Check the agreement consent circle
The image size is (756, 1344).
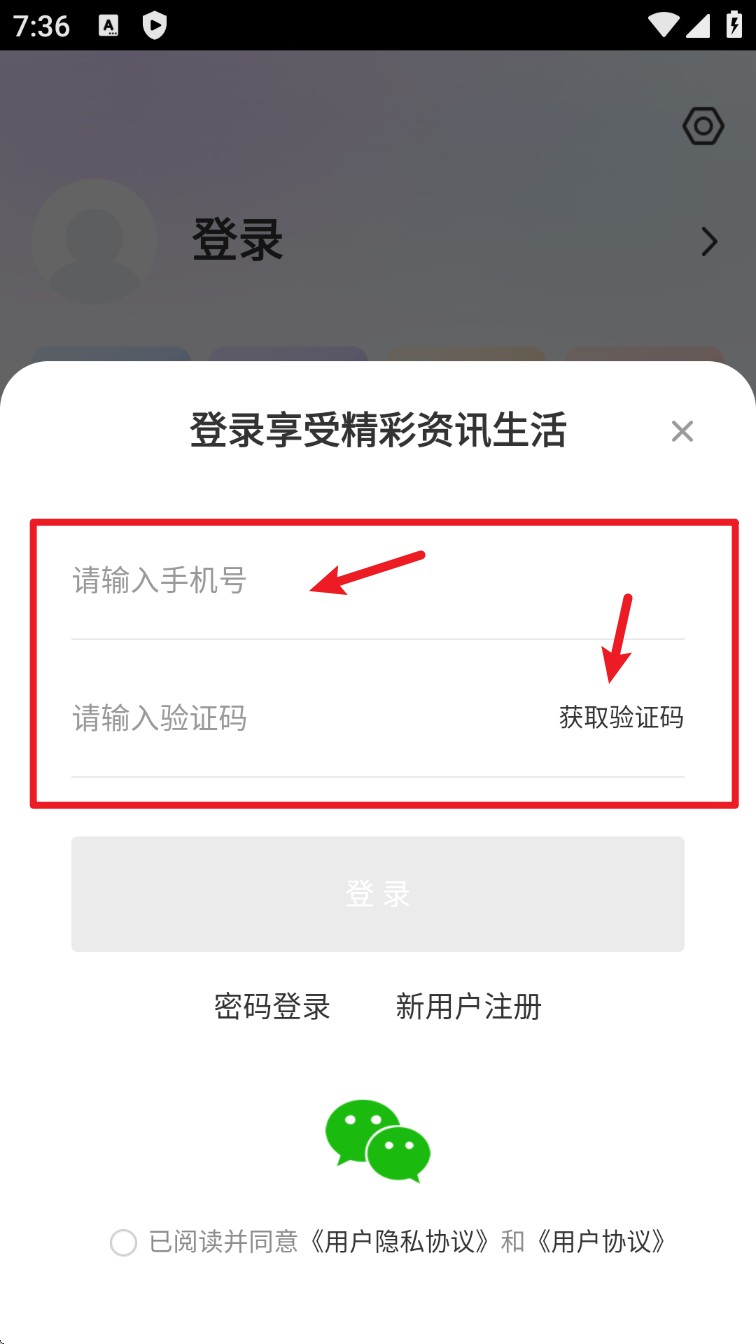click(x=124, y=1243)
